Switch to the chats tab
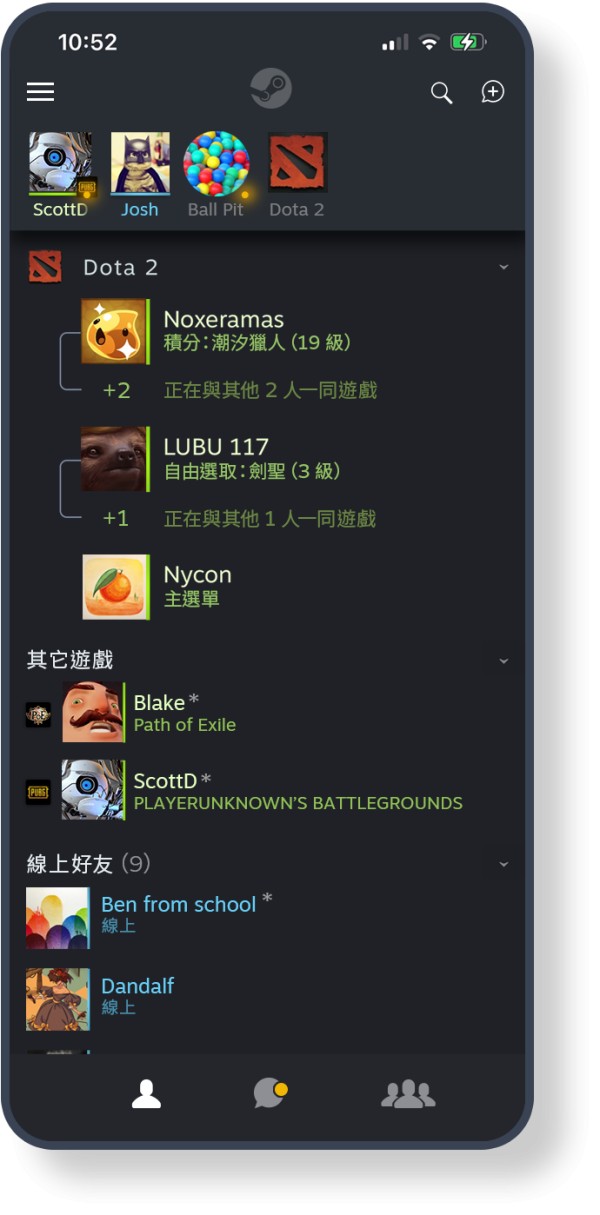This screenshot has height=1215, width=600. (270, 1094)
